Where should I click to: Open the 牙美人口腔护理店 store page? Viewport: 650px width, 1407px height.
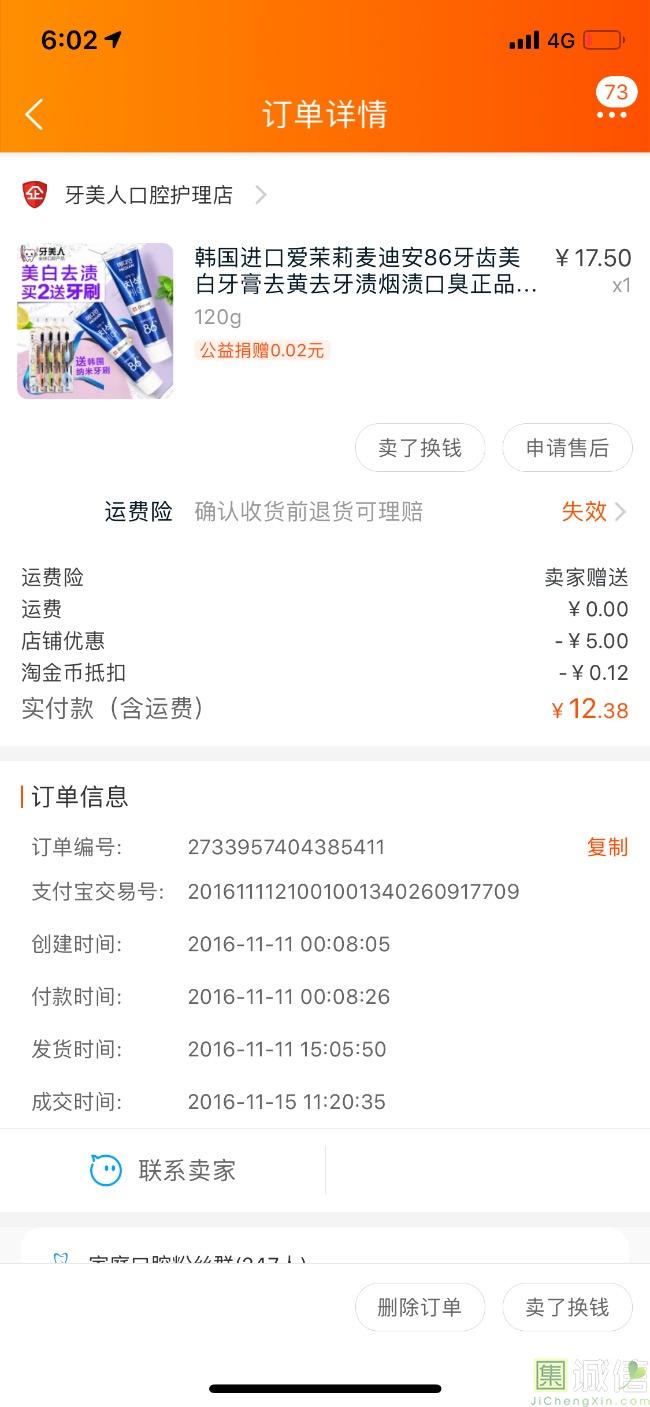coord(148,195)
